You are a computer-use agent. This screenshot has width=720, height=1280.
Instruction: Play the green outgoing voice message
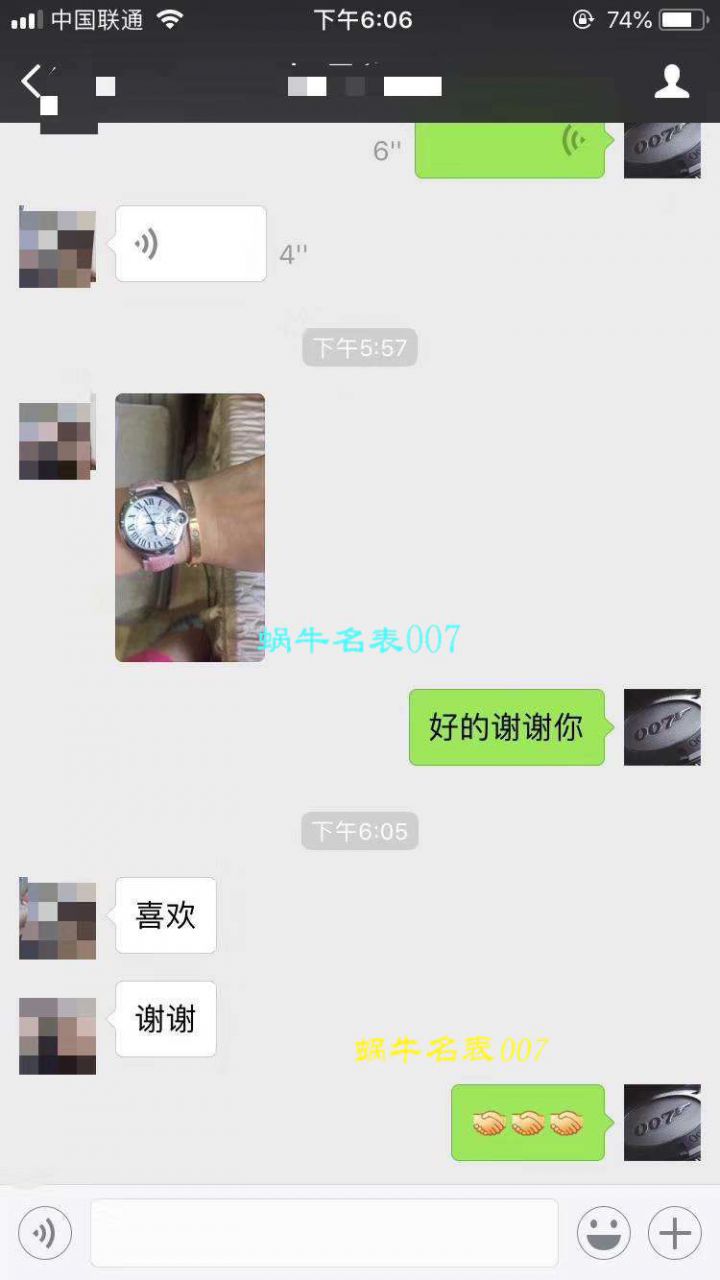(510, 148)
